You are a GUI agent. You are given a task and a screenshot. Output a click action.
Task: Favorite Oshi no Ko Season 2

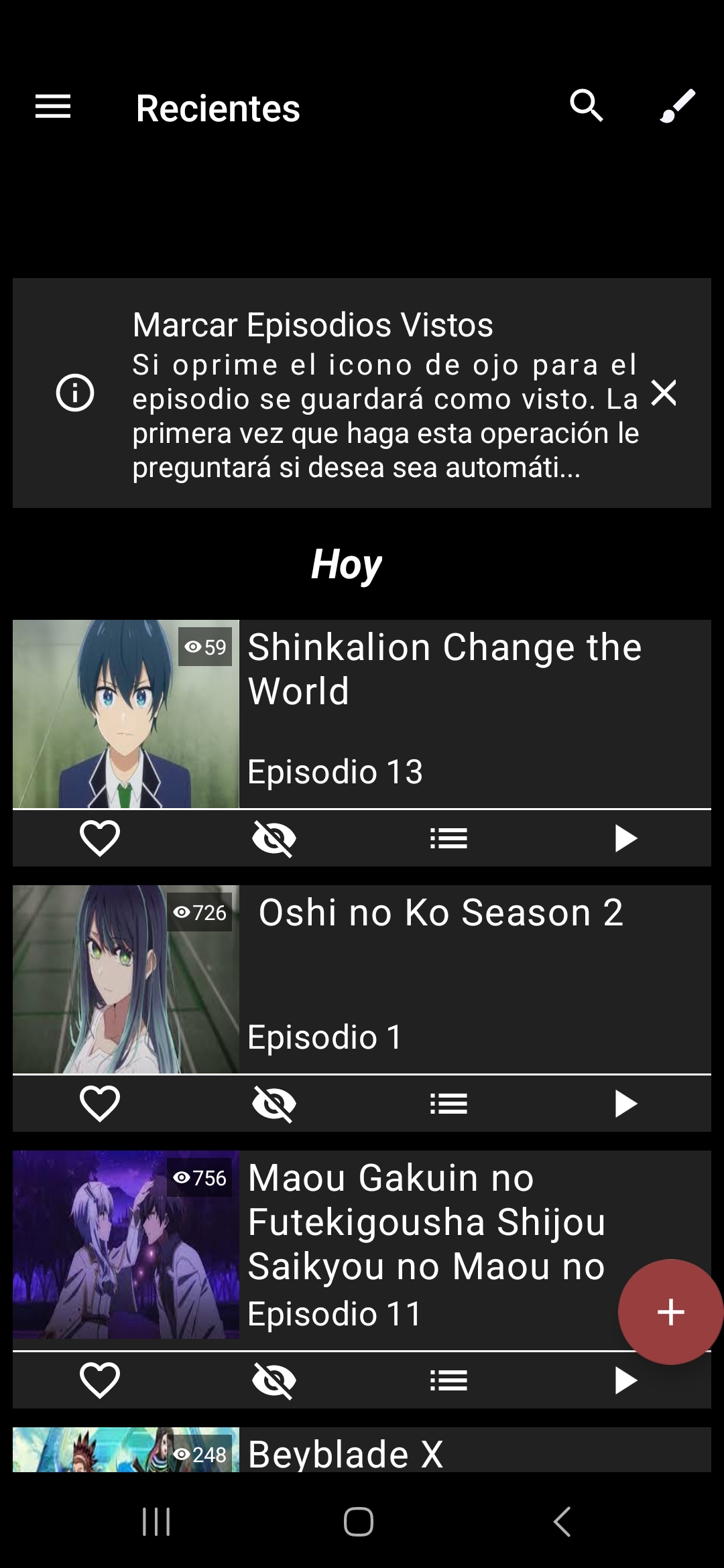click(99, 1104)
